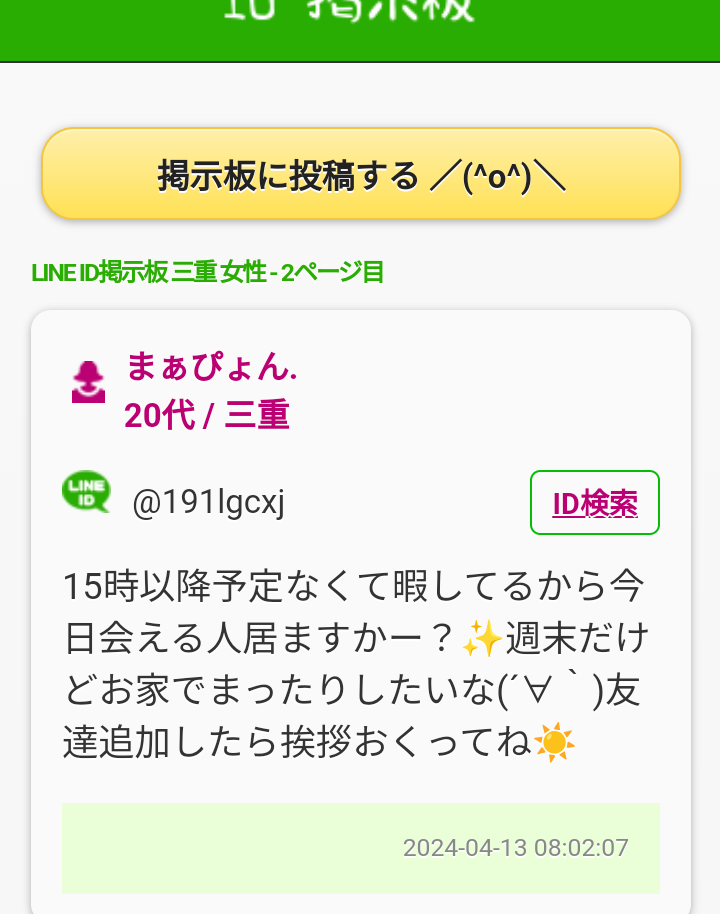
Task: Open ID検索 for @191lgcxj
Action: (594, 503)
